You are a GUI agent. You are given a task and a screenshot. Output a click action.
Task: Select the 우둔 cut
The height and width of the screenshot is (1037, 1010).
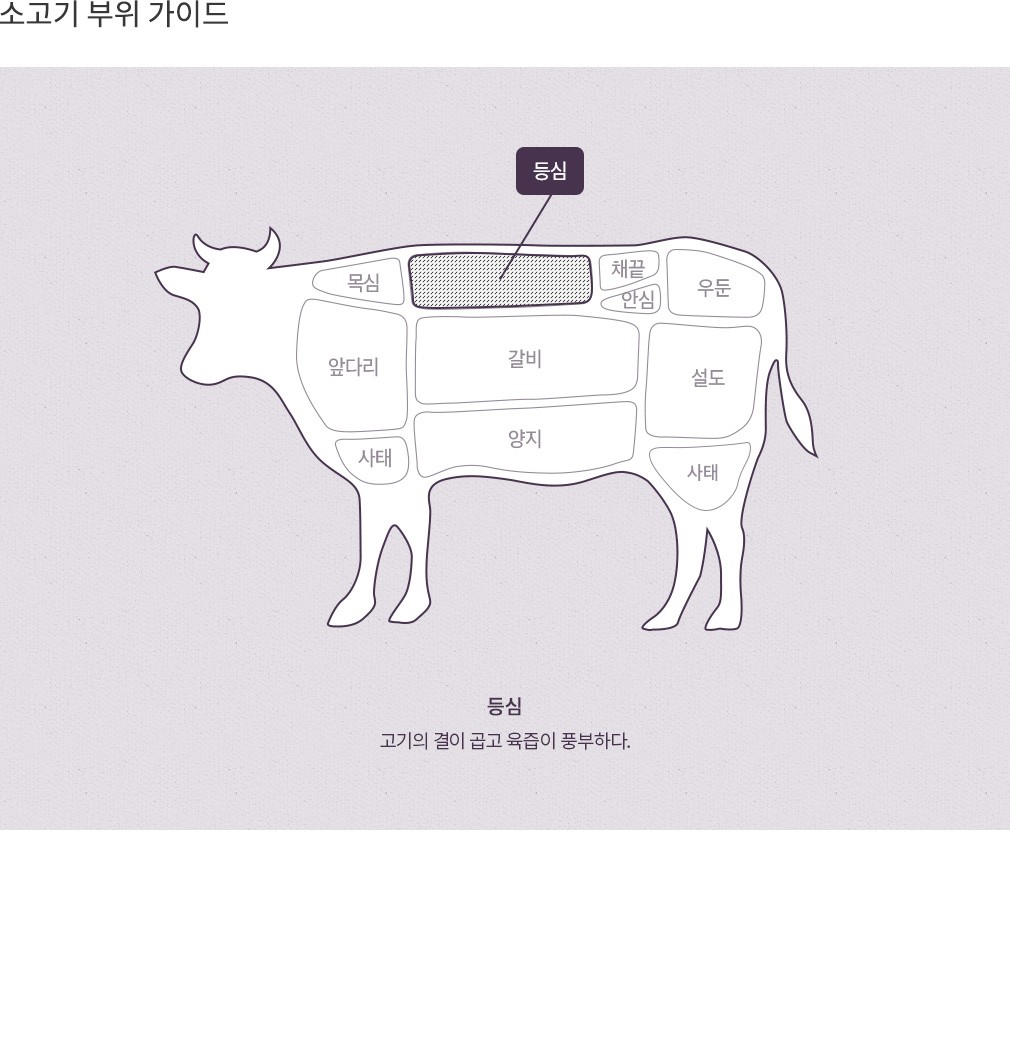coord(714,287)
